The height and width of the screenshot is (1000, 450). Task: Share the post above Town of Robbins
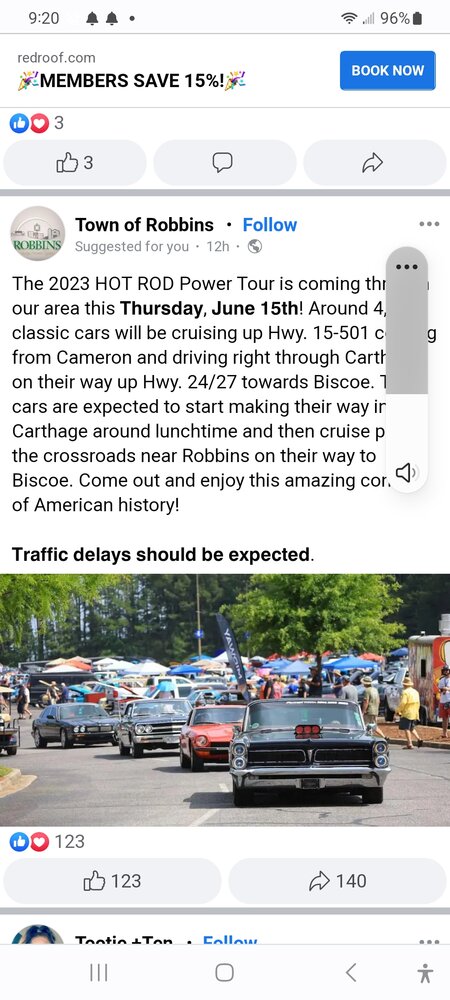click(374, 163)
